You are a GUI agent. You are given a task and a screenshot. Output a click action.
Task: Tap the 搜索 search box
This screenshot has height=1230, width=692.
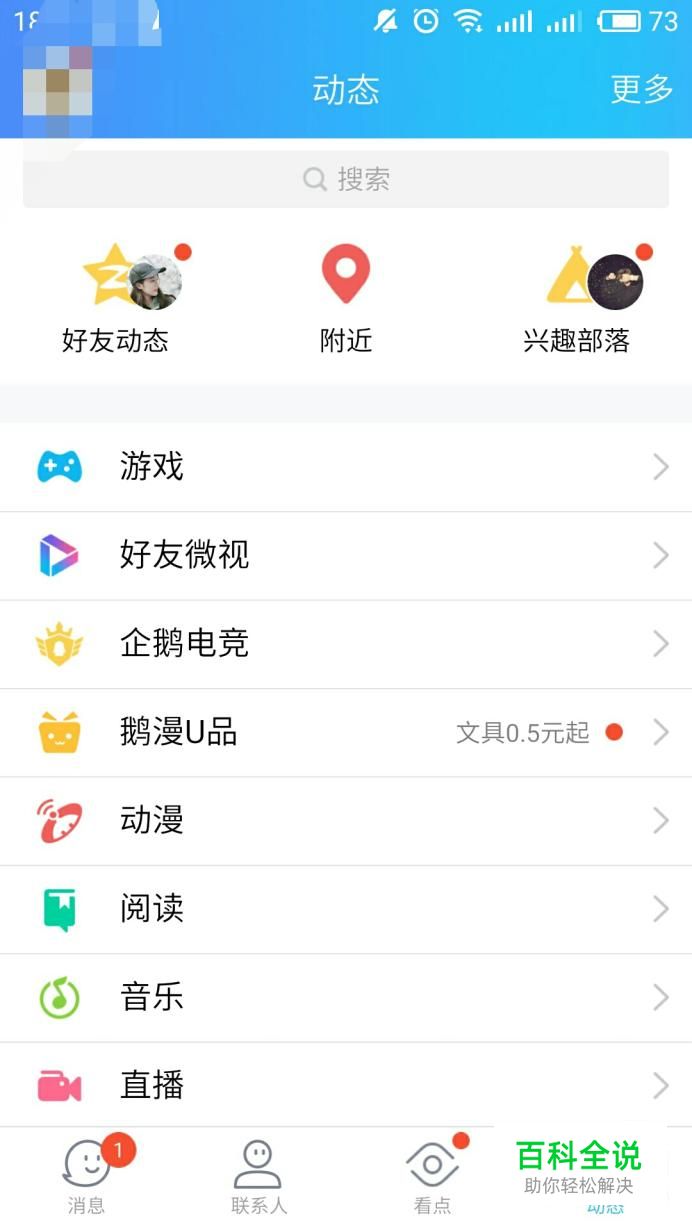click(x=346, y=180)
